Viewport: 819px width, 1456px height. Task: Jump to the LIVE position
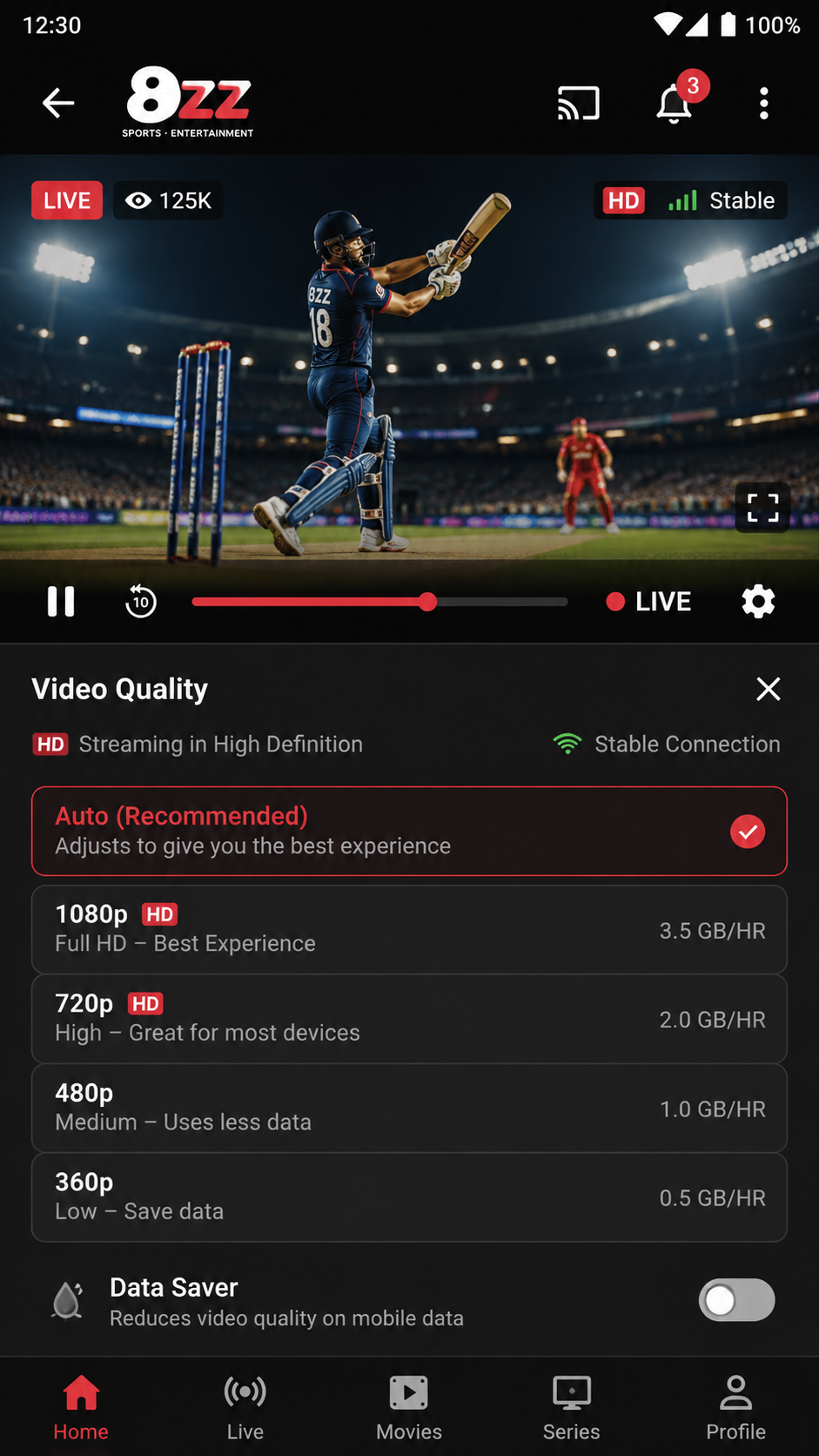point(648,602)
